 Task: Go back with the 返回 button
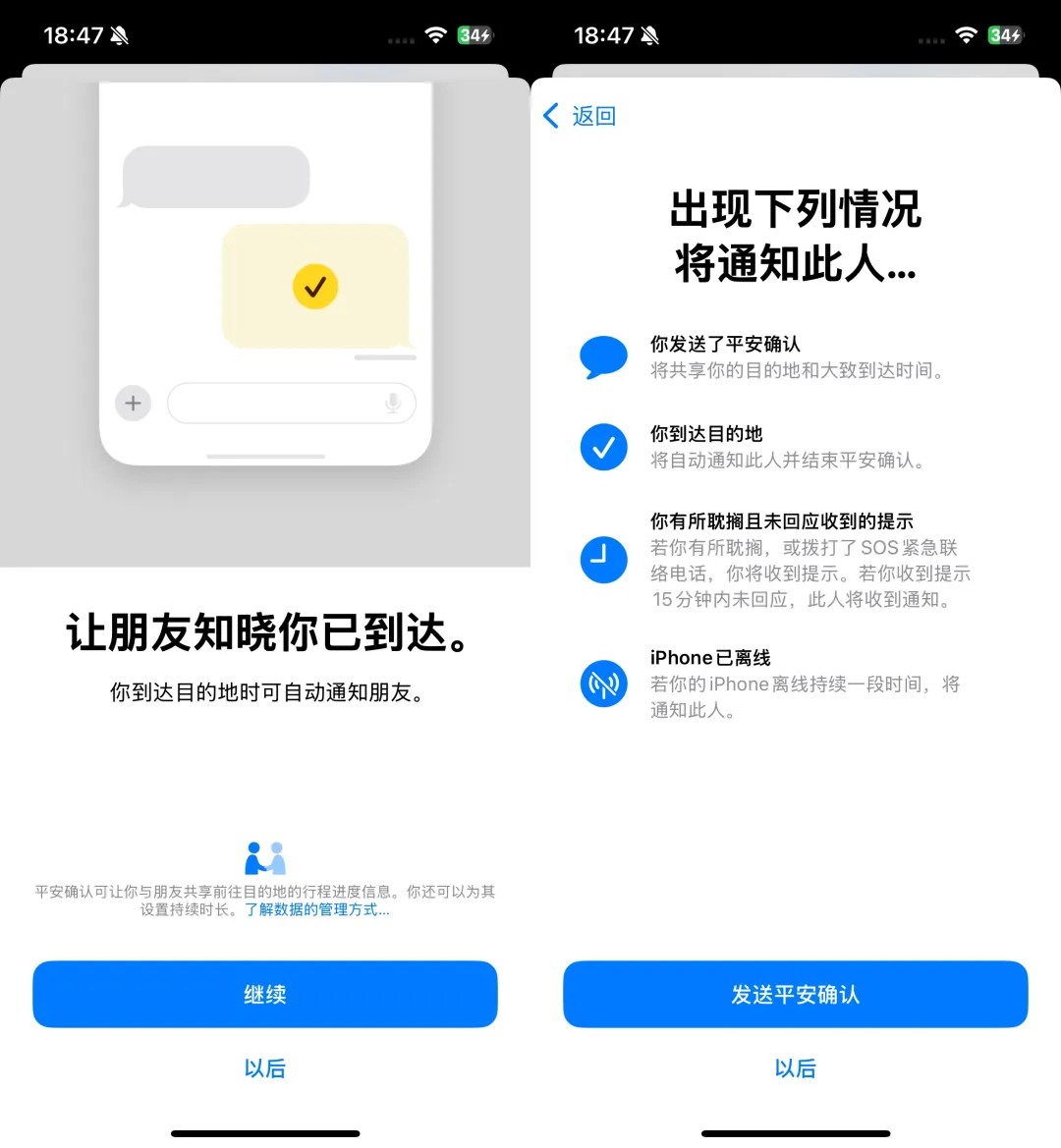tap(581, 116)
